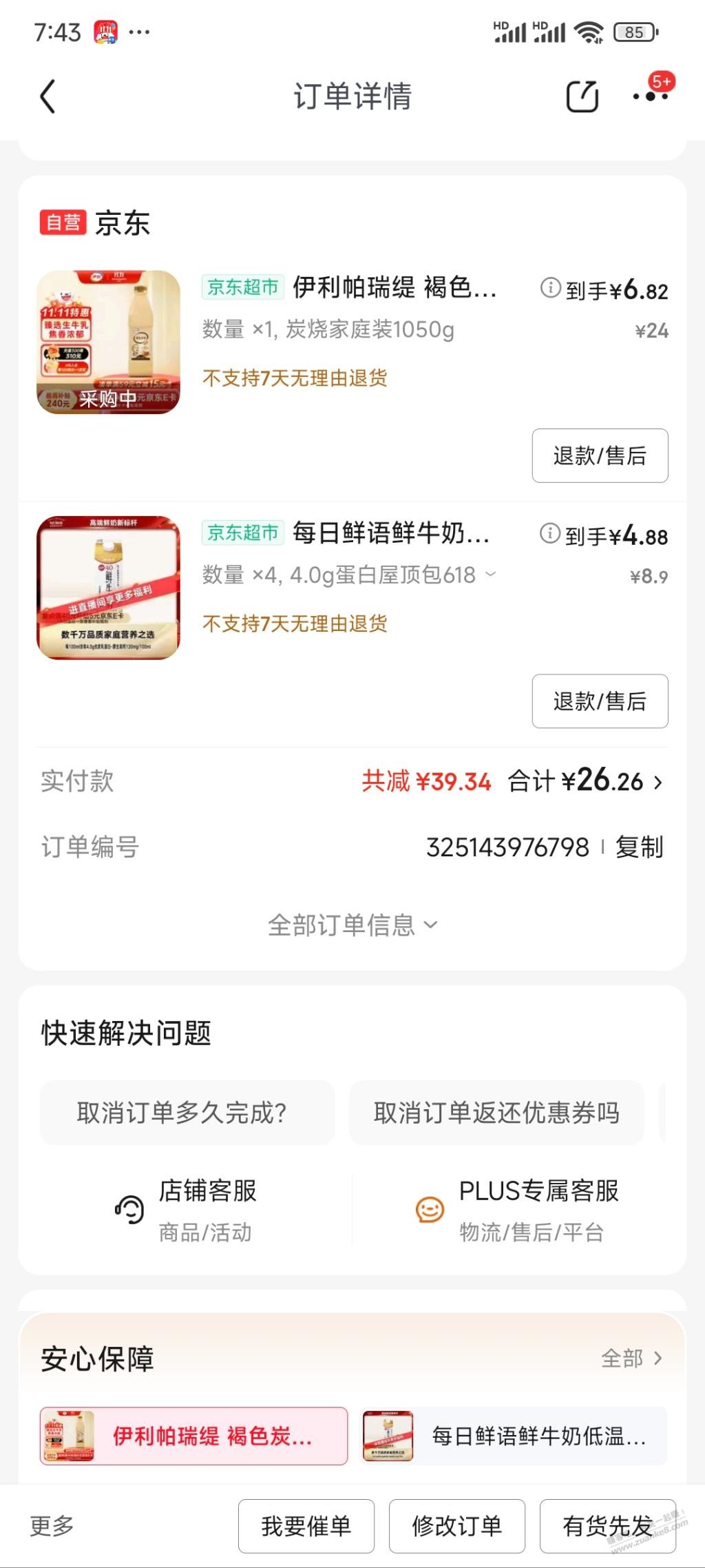Contact PLUS专属客服
The height and width of the screenshot is (1568, 705).
pyautogui.click(x=518, y=1209)
